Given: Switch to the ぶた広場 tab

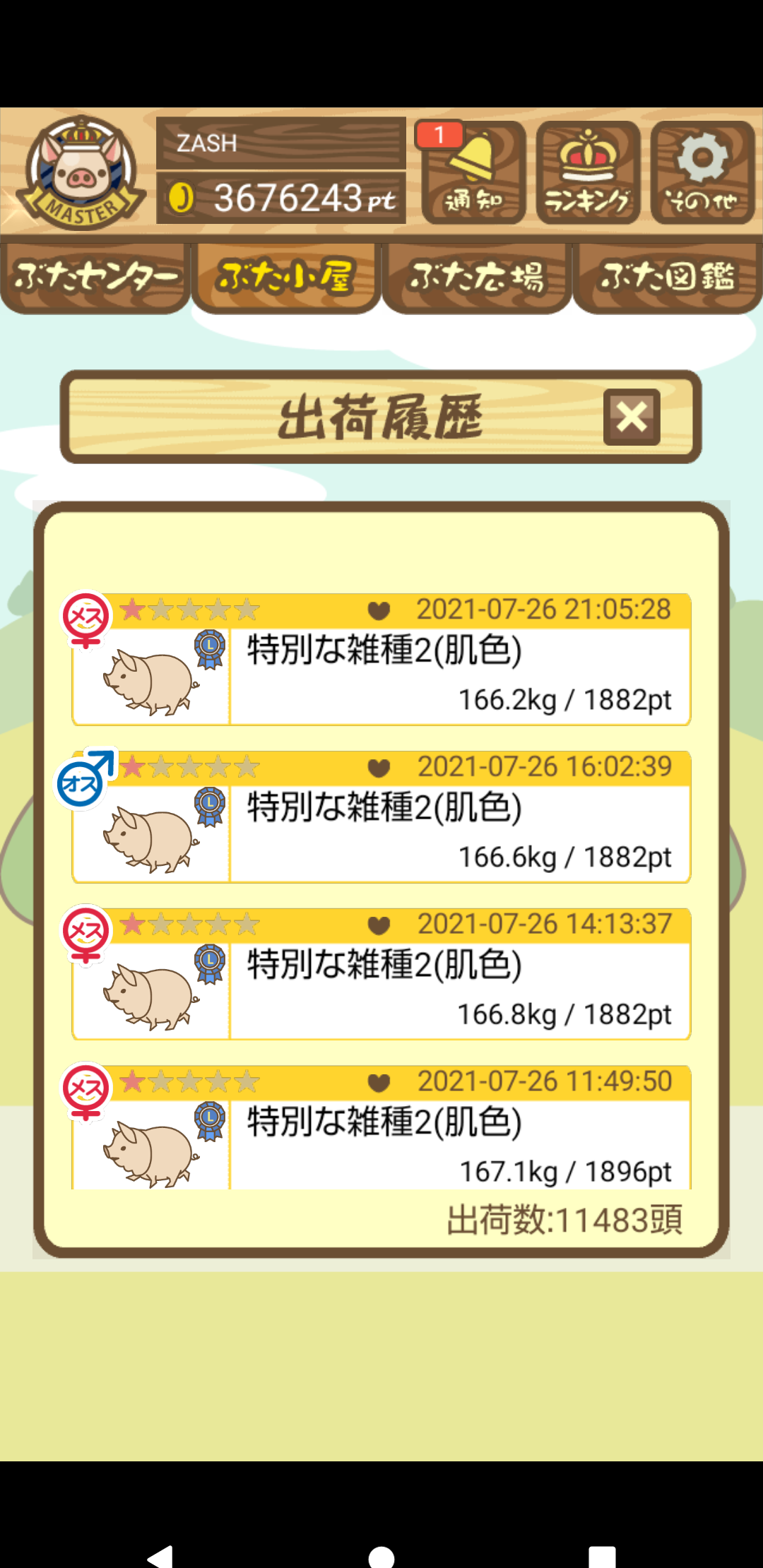Looking at the screenshot, I should [x=477, y=278].
